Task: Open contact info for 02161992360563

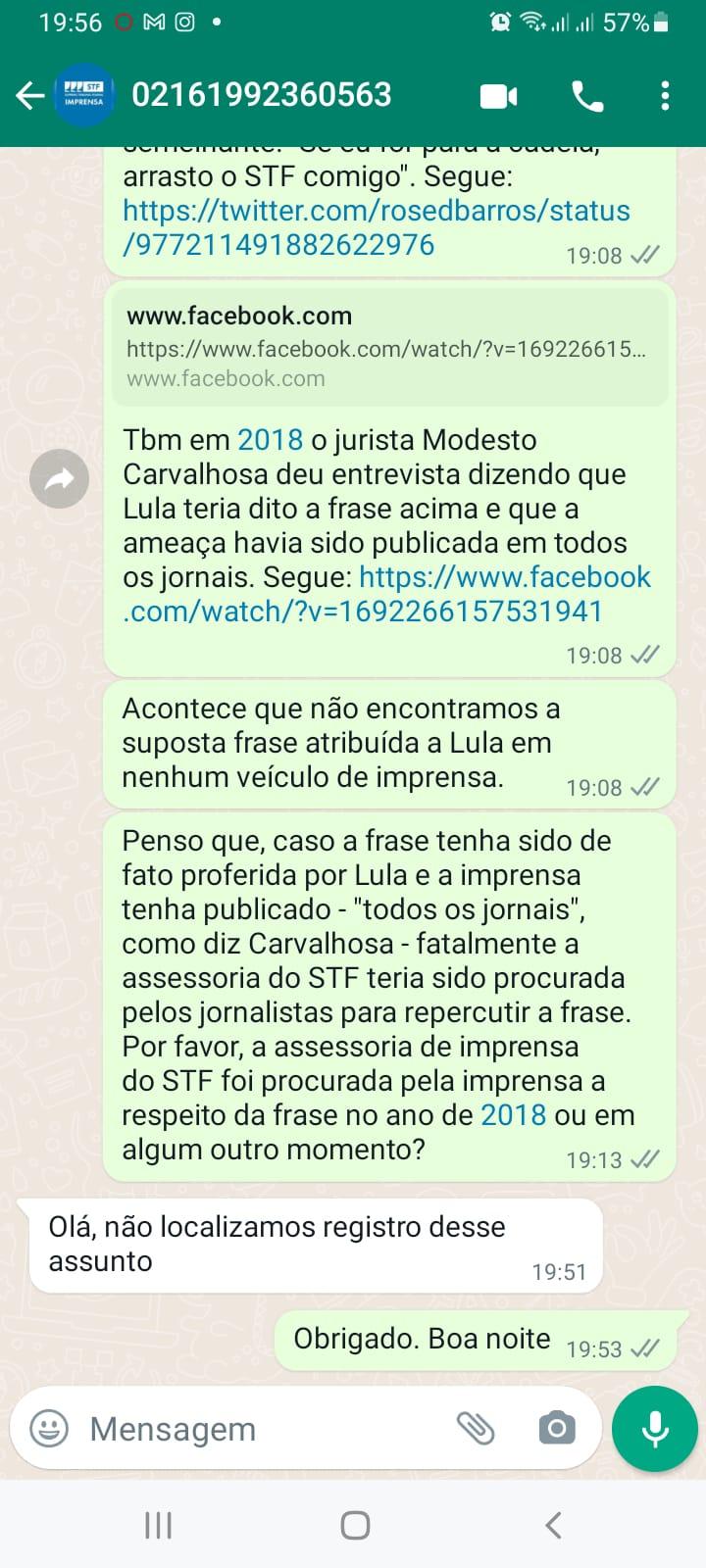Action: click(261, 95)
